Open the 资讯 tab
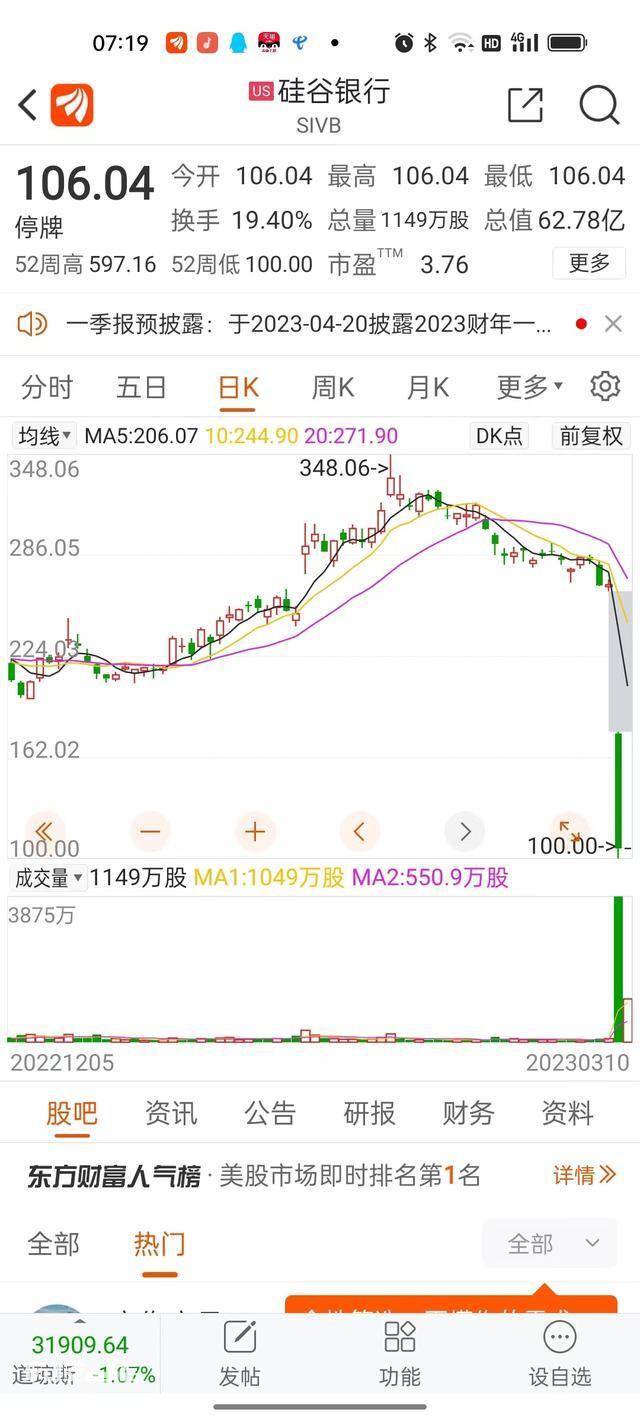640x1422 pixels. pos(171,1113)
